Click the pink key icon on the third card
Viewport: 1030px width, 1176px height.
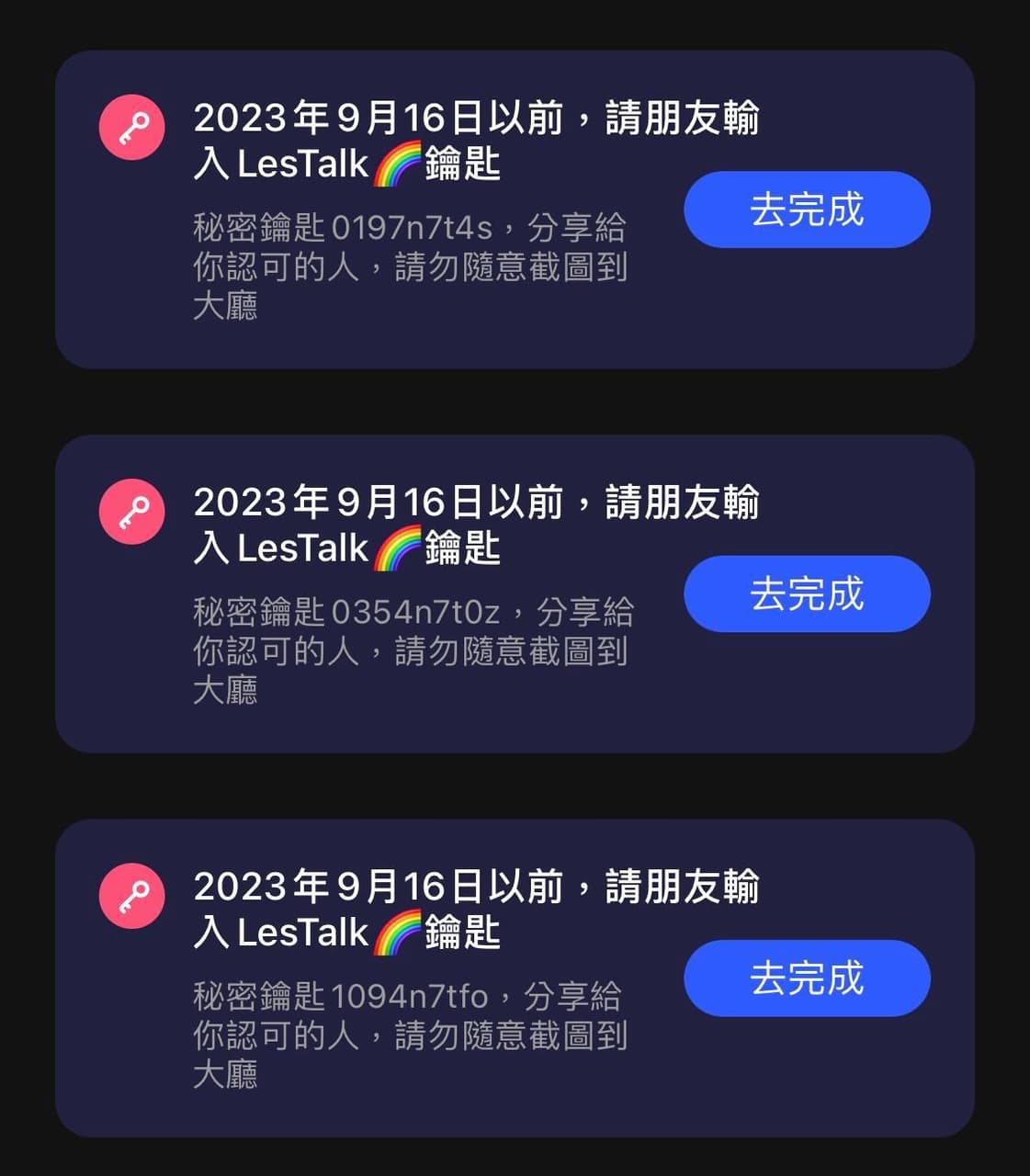131,895
